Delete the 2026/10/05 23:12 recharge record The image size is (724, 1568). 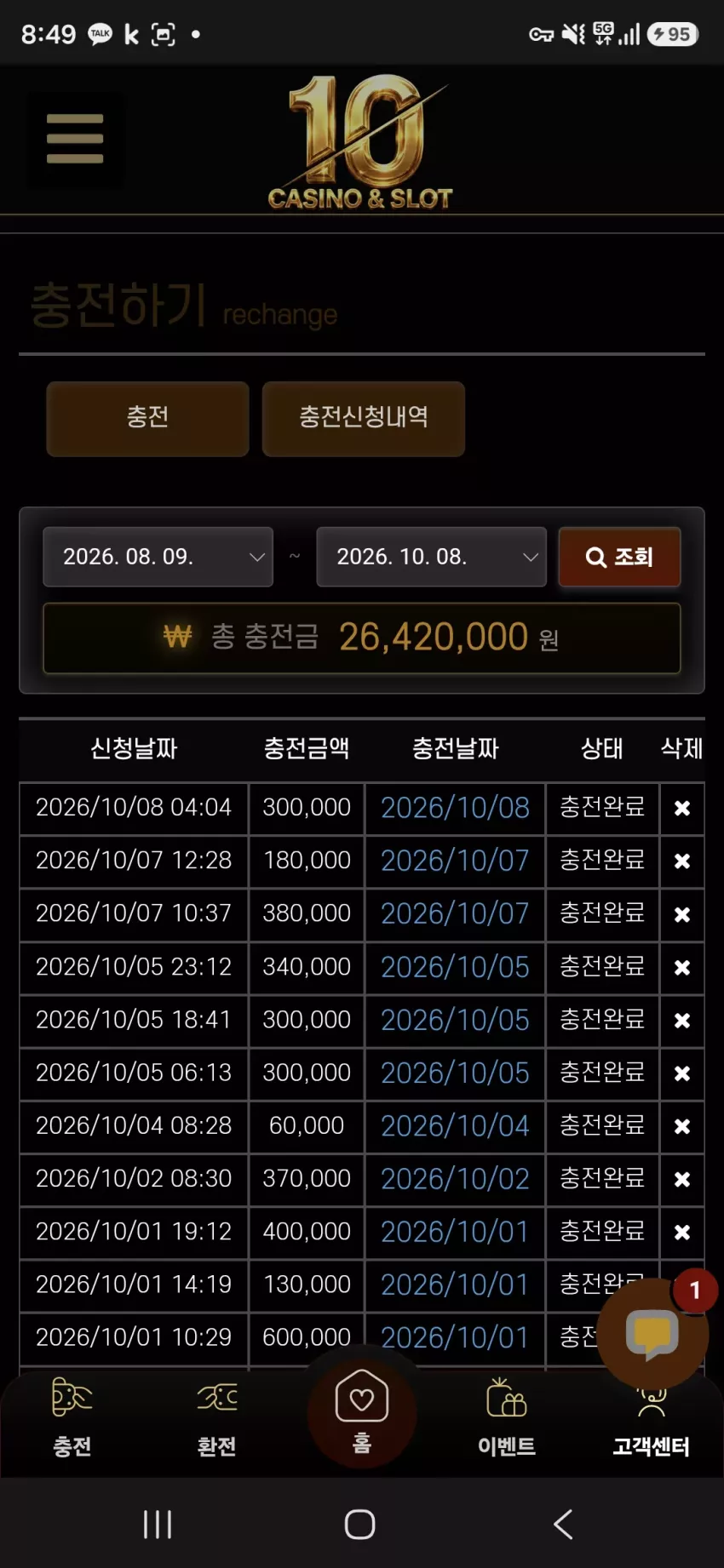682,968
